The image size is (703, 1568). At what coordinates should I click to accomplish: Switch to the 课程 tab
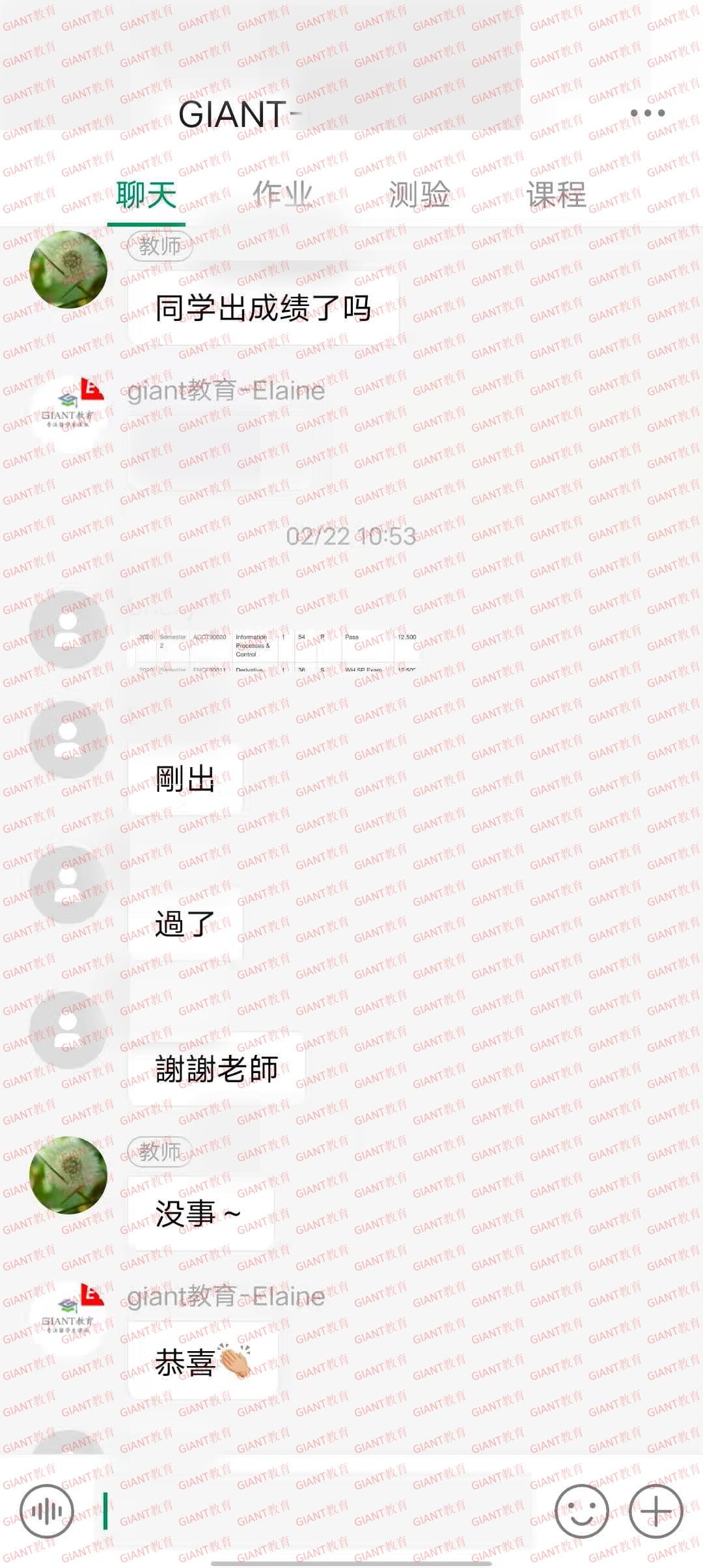coord(556,195)
